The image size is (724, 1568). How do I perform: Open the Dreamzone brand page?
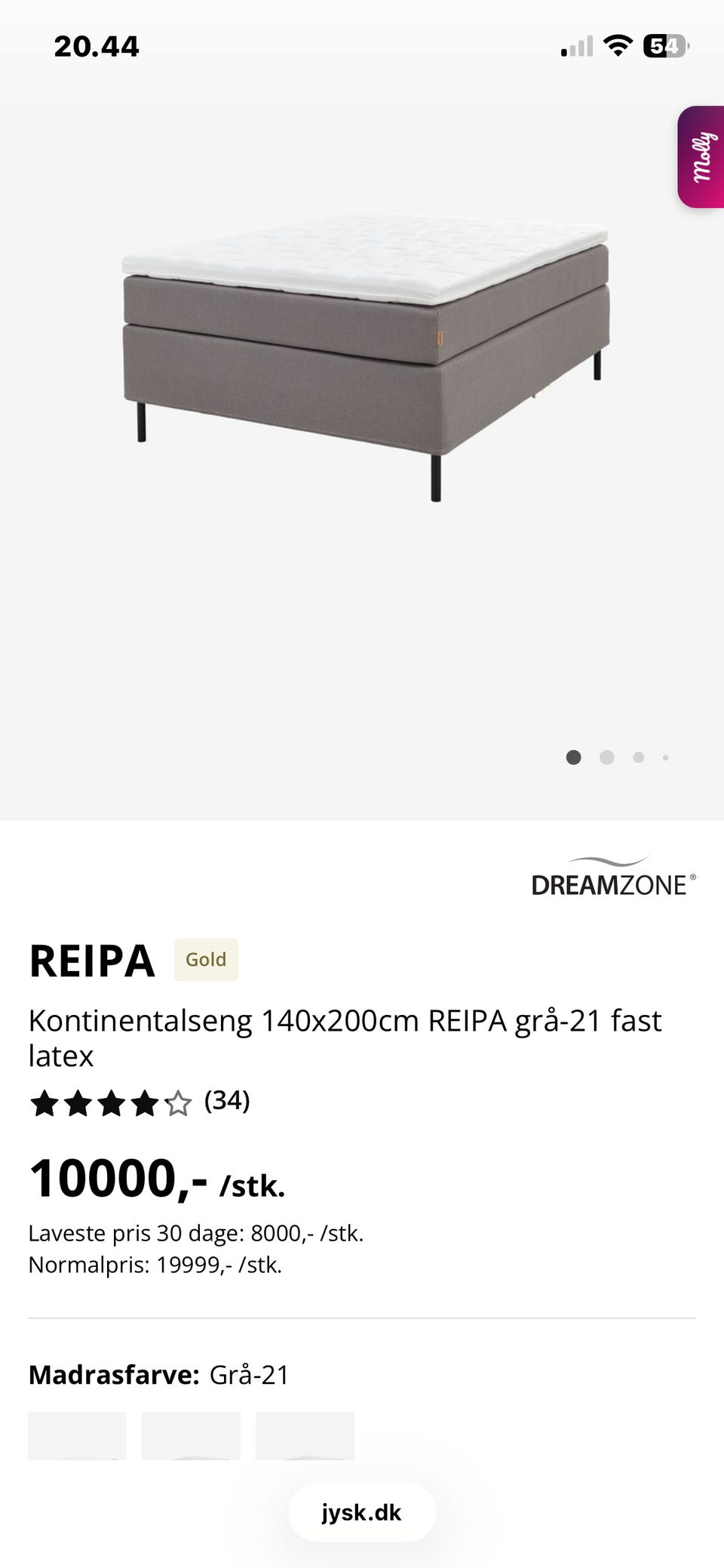coord(613,878)
